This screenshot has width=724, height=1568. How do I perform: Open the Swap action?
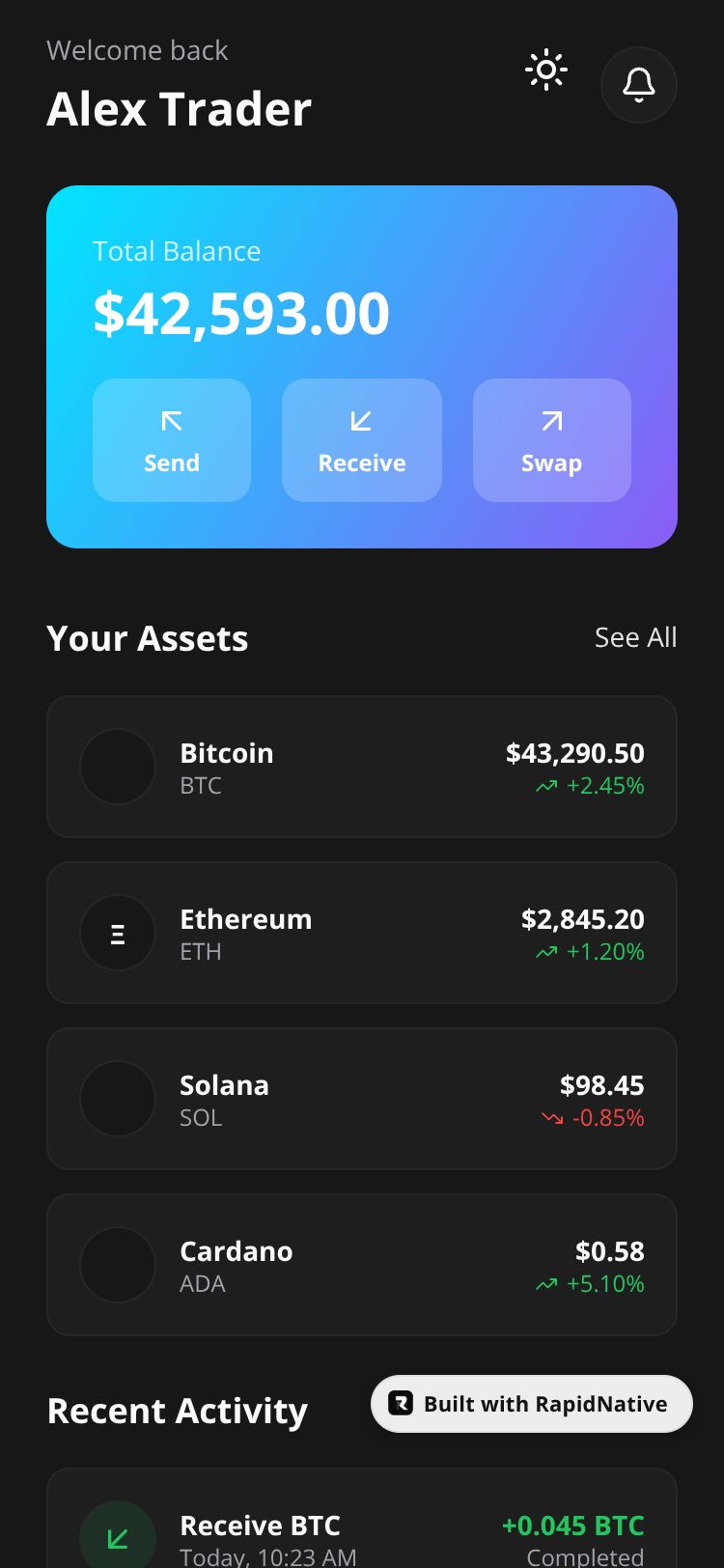coord(551,440)
